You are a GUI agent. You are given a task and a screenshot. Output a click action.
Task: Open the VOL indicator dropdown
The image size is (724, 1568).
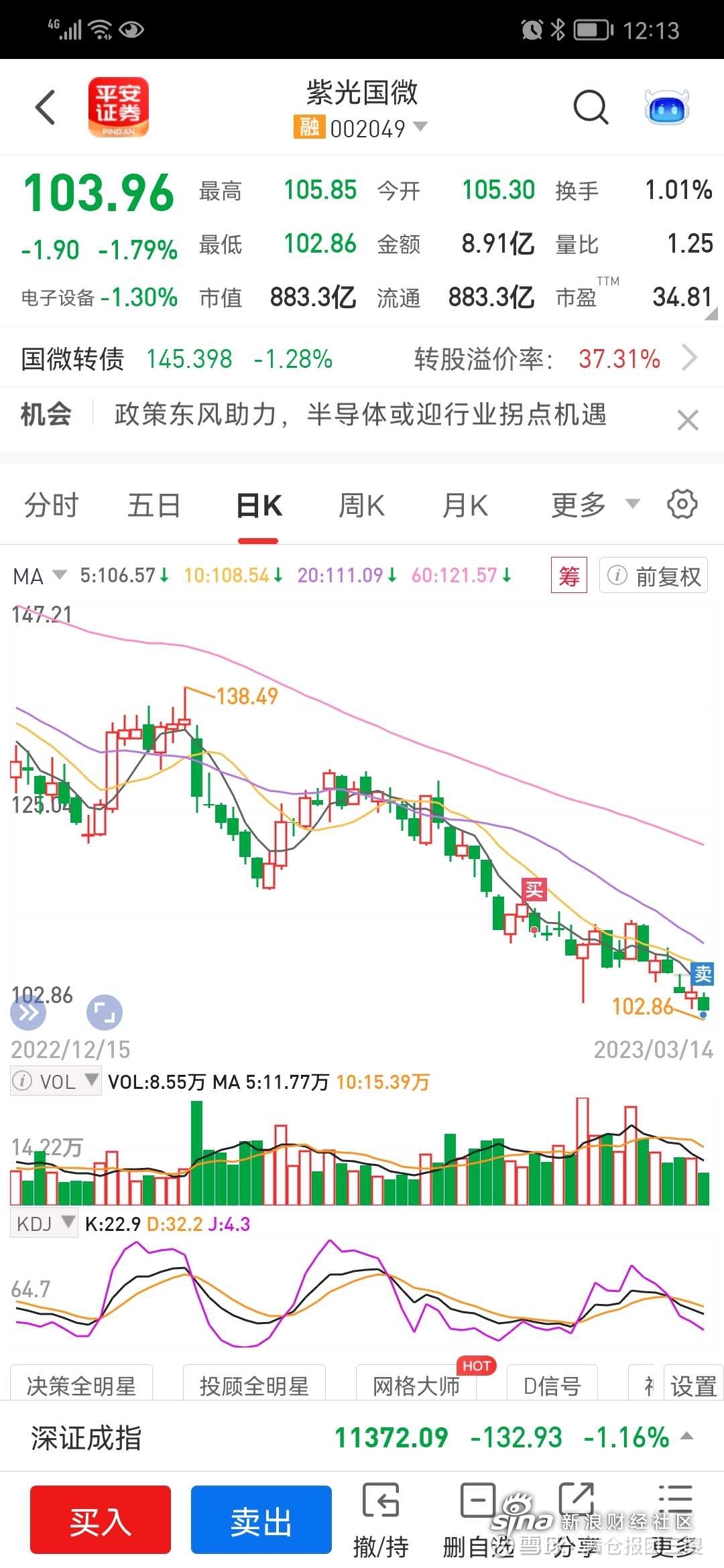(x=56, y=1081)
